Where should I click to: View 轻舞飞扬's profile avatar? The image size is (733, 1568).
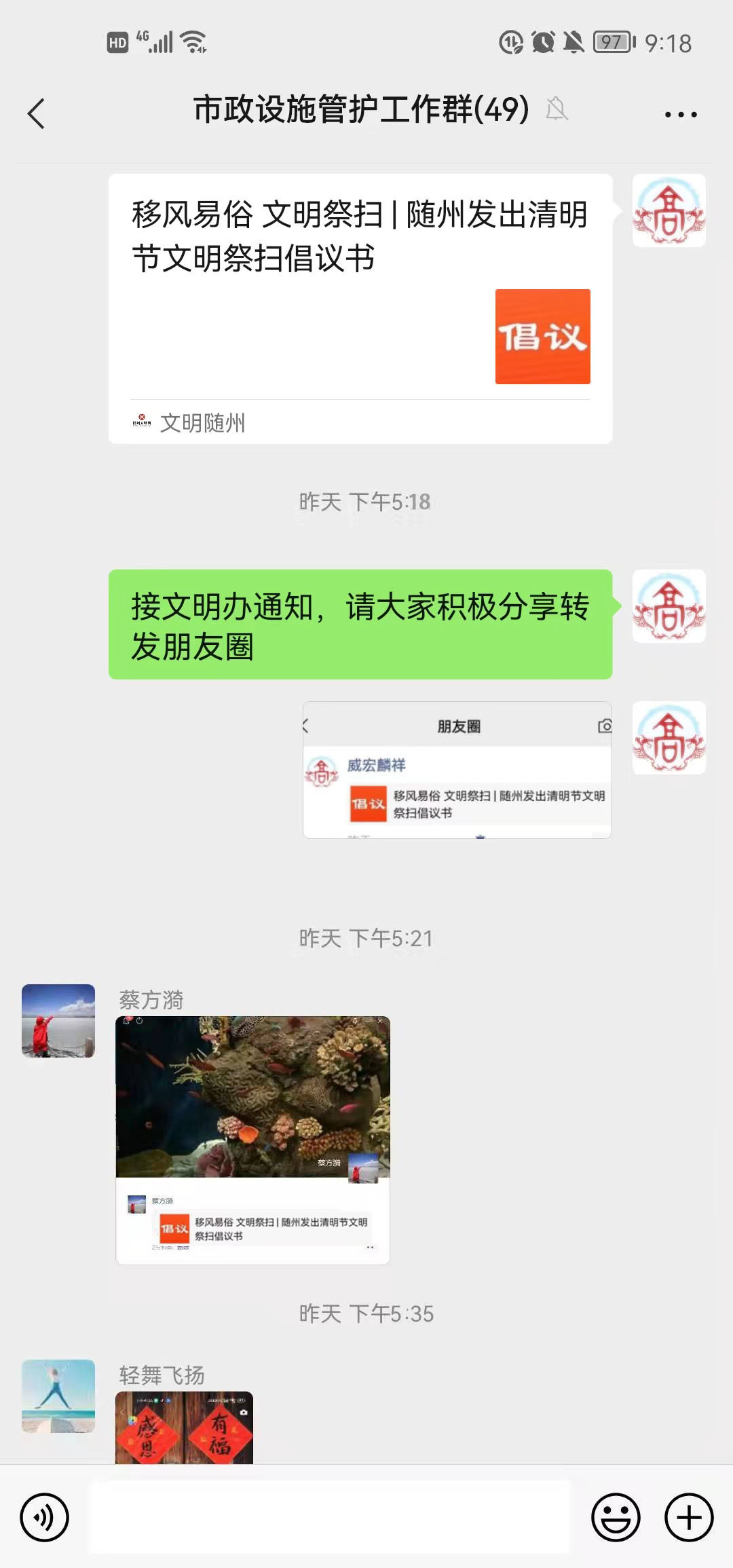[58, 1396]
